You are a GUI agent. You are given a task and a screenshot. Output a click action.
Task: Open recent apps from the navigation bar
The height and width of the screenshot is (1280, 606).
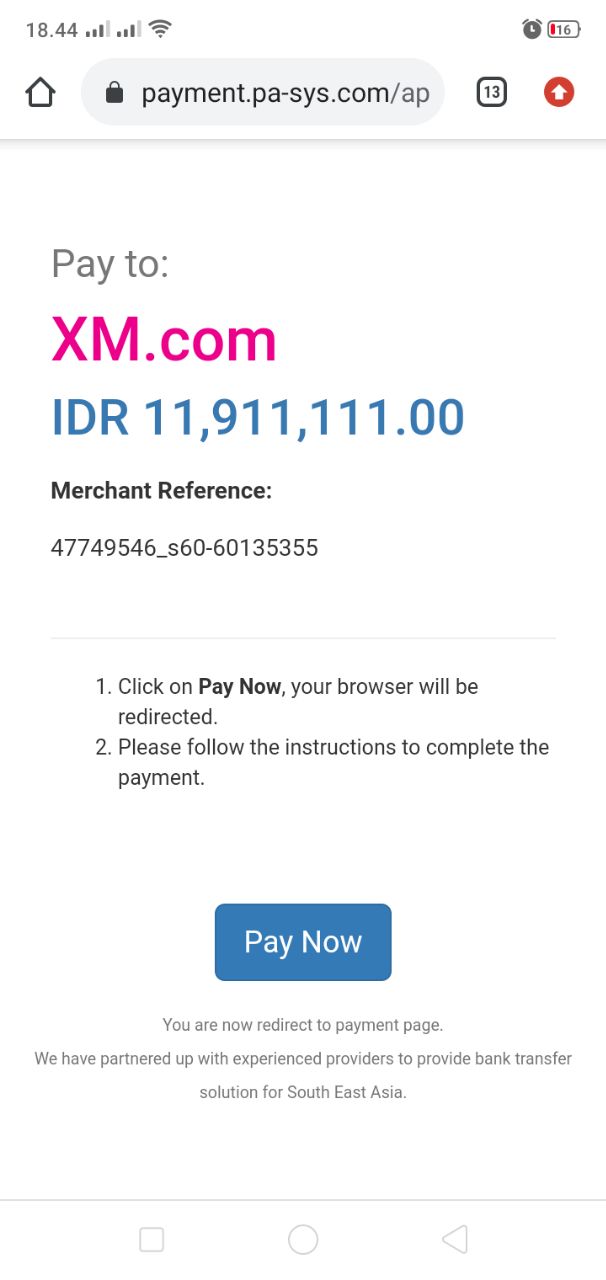pyautogui.click(x=152, y=1240)
